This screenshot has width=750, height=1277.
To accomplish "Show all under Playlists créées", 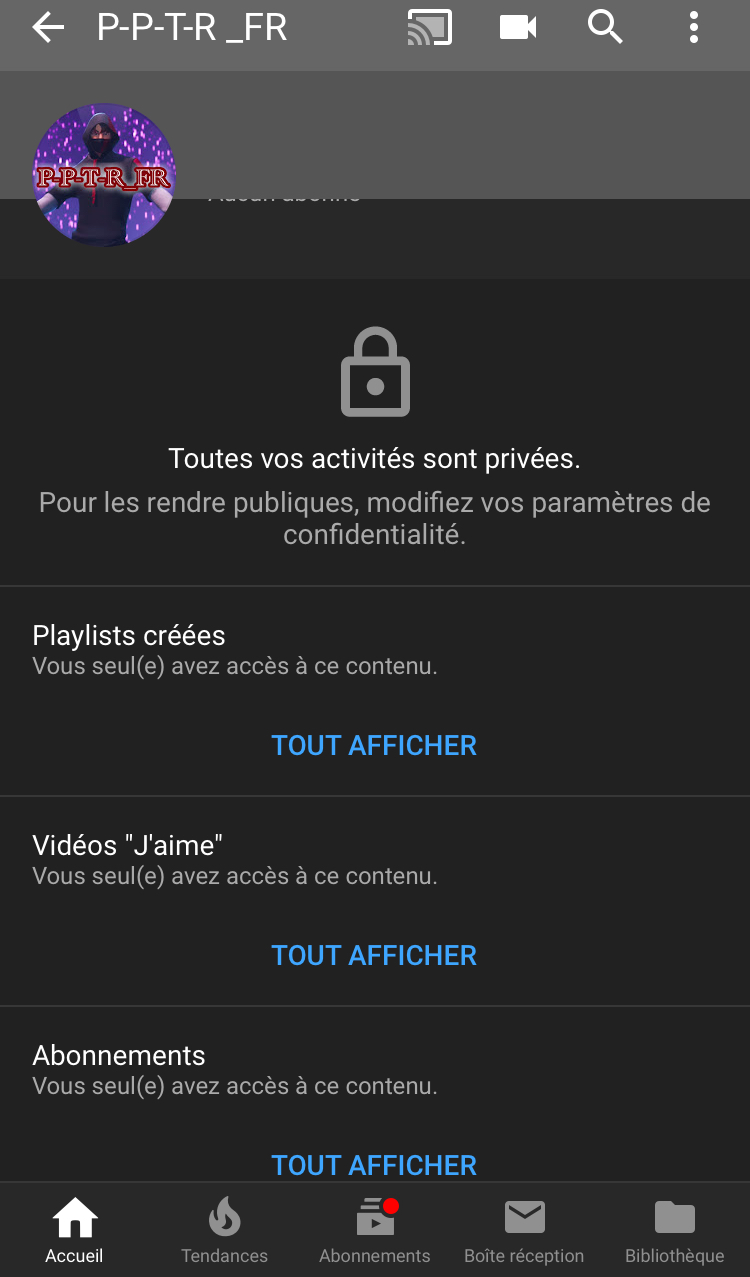I will (x=374, y=746).
